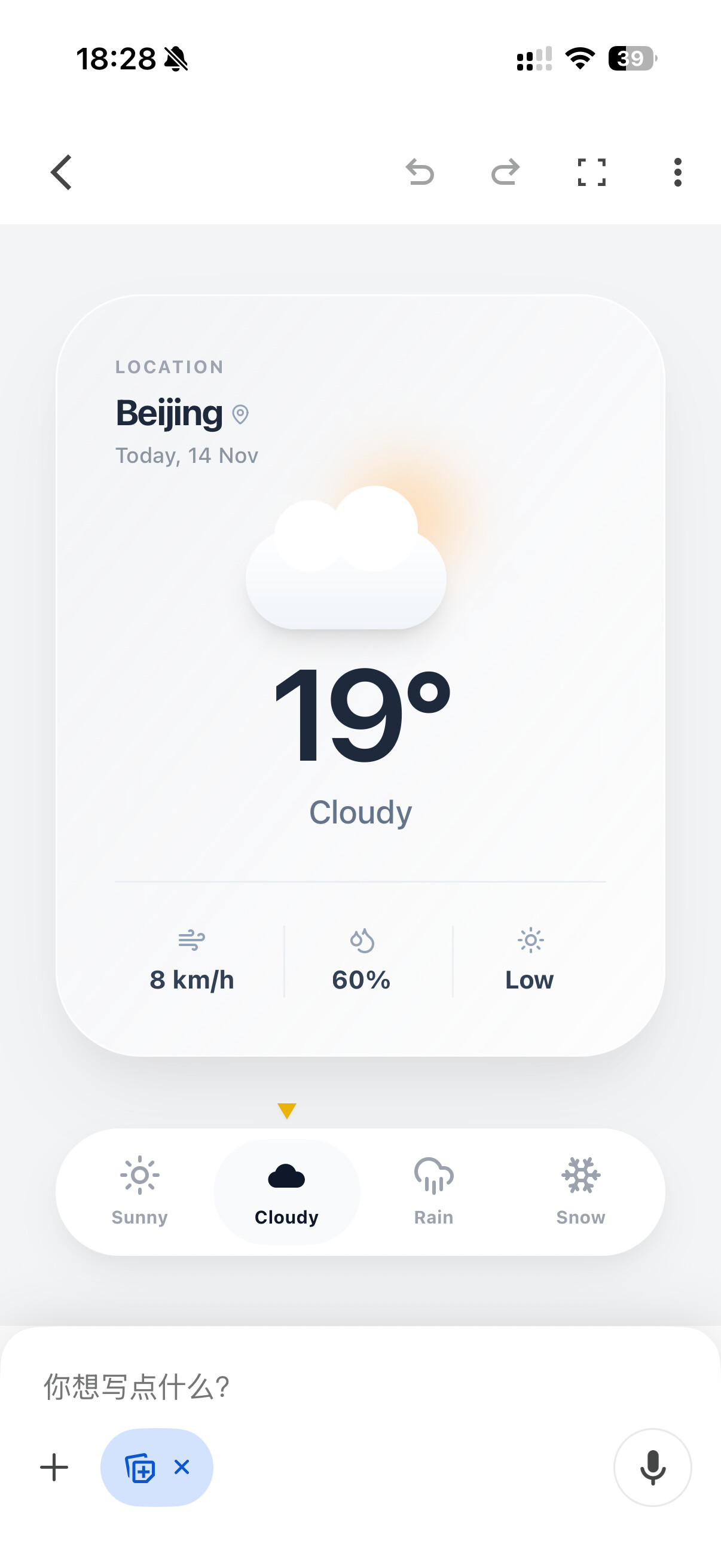Start voice input with the microphone
The image size is (721, 1568).
(652, 1467)
